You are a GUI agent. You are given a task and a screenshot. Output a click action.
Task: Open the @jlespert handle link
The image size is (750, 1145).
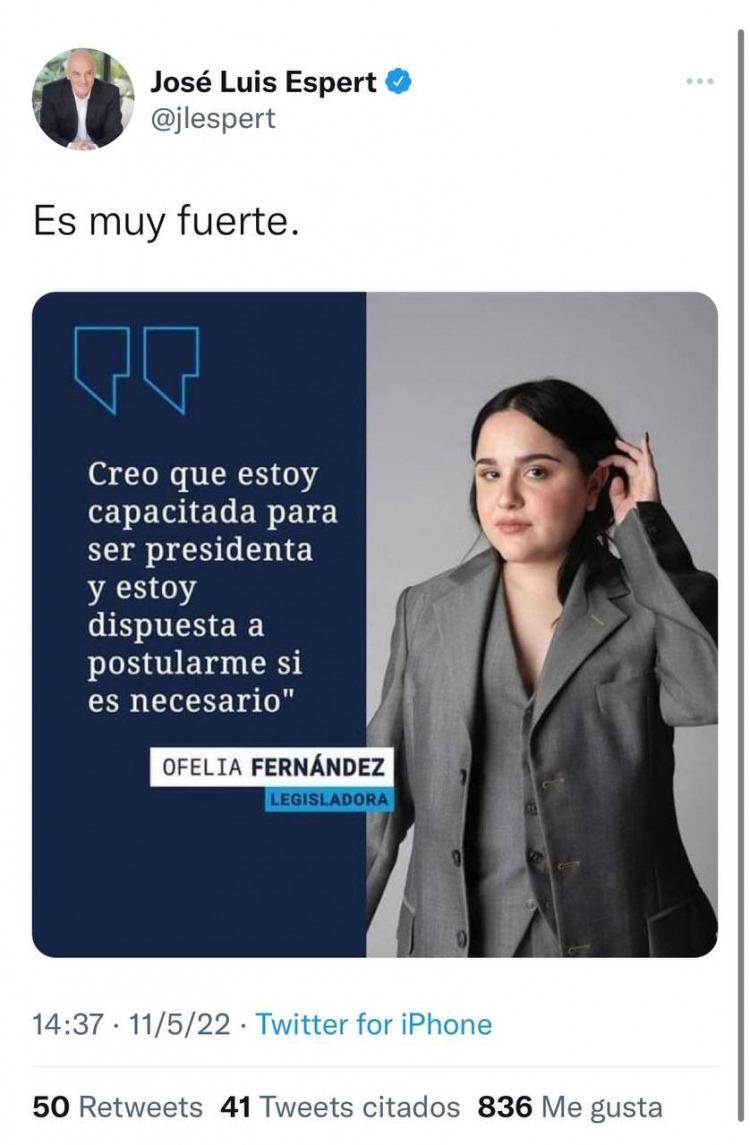tap(212, 118)
